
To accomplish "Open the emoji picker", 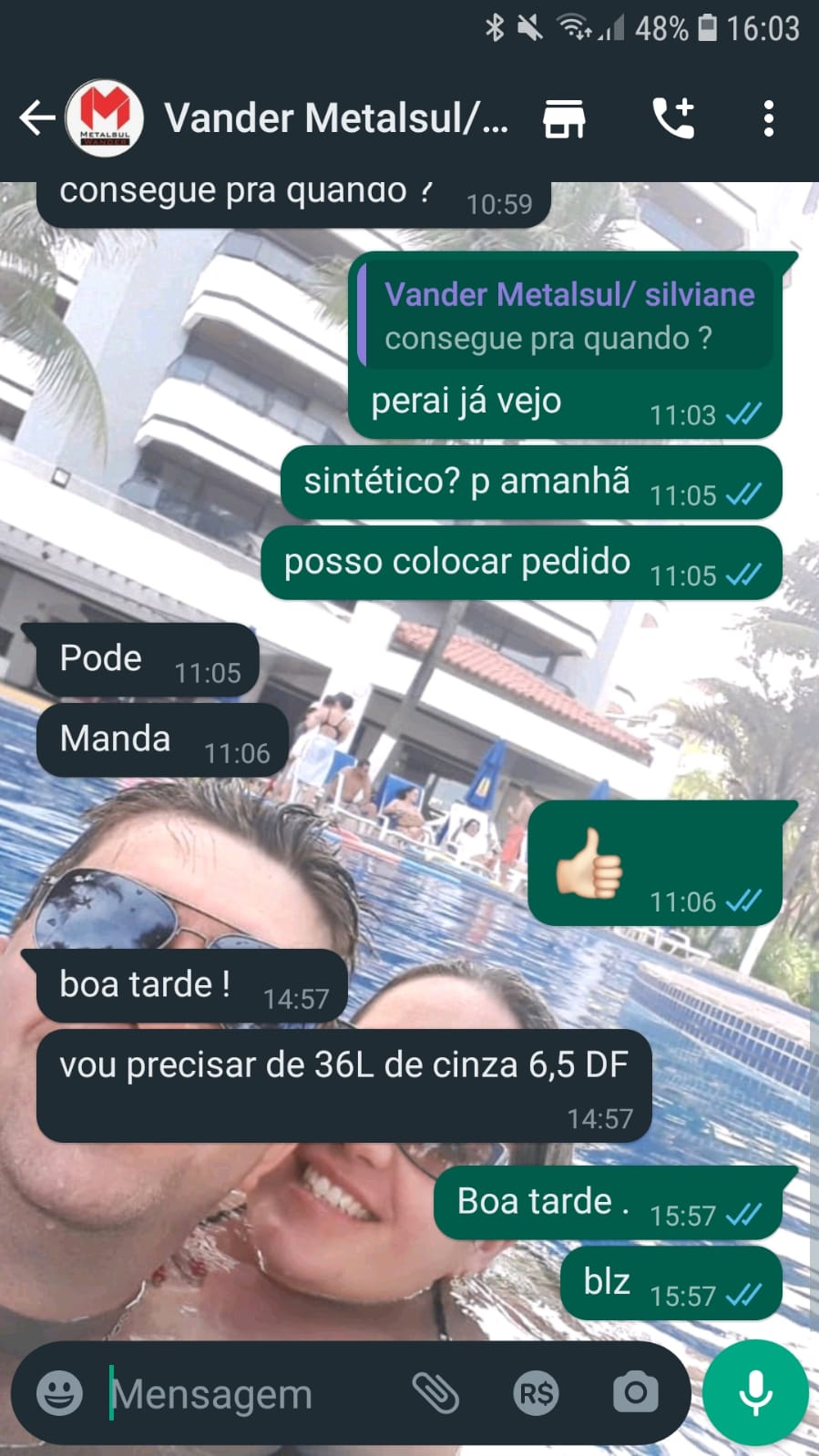I will pyautogui.click(x=59, y=1393).
